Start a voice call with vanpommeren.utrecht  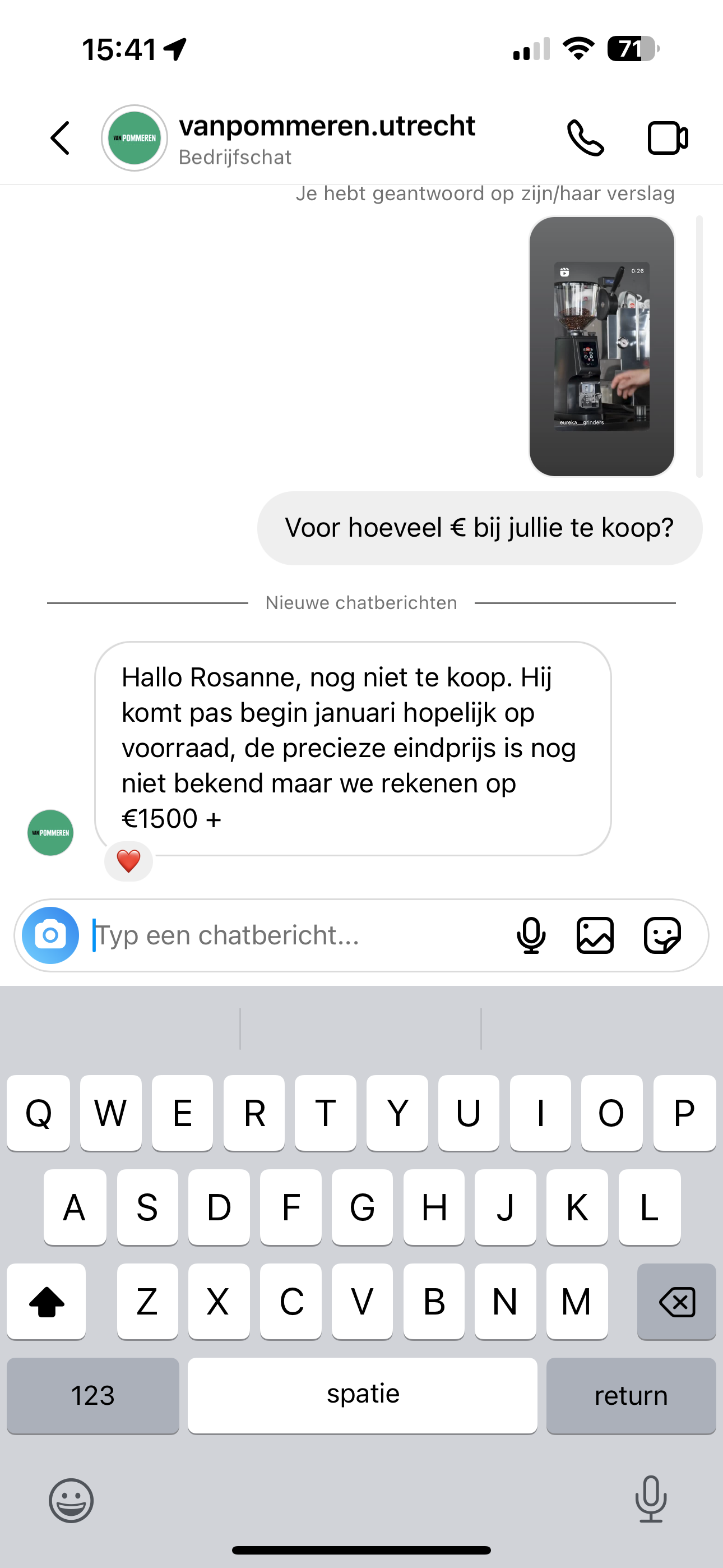(x=585, y=138)
